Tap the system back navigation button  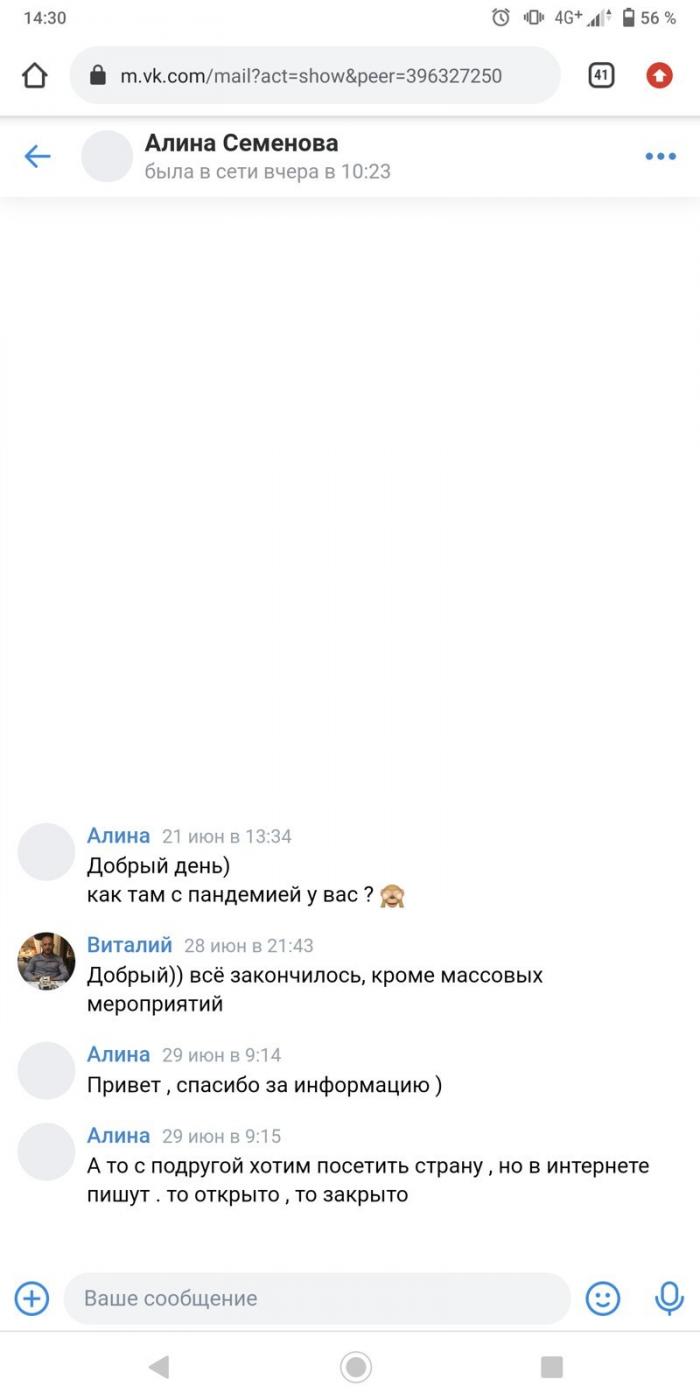coord(158,1367)
